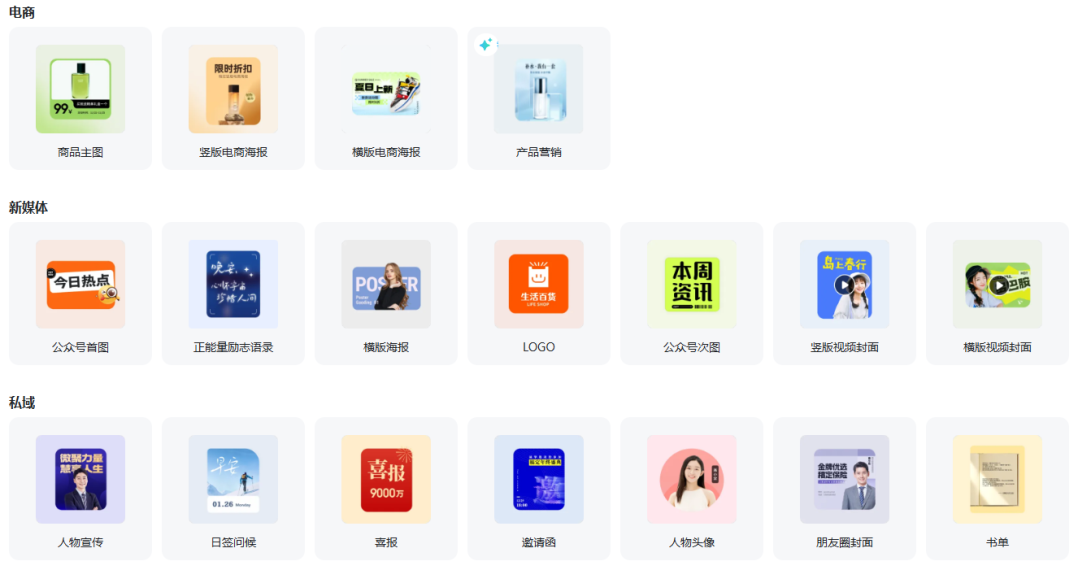Open the 邀请函 template card
The width and height of the screenshot is (1078, 570).
coord(539,488)
